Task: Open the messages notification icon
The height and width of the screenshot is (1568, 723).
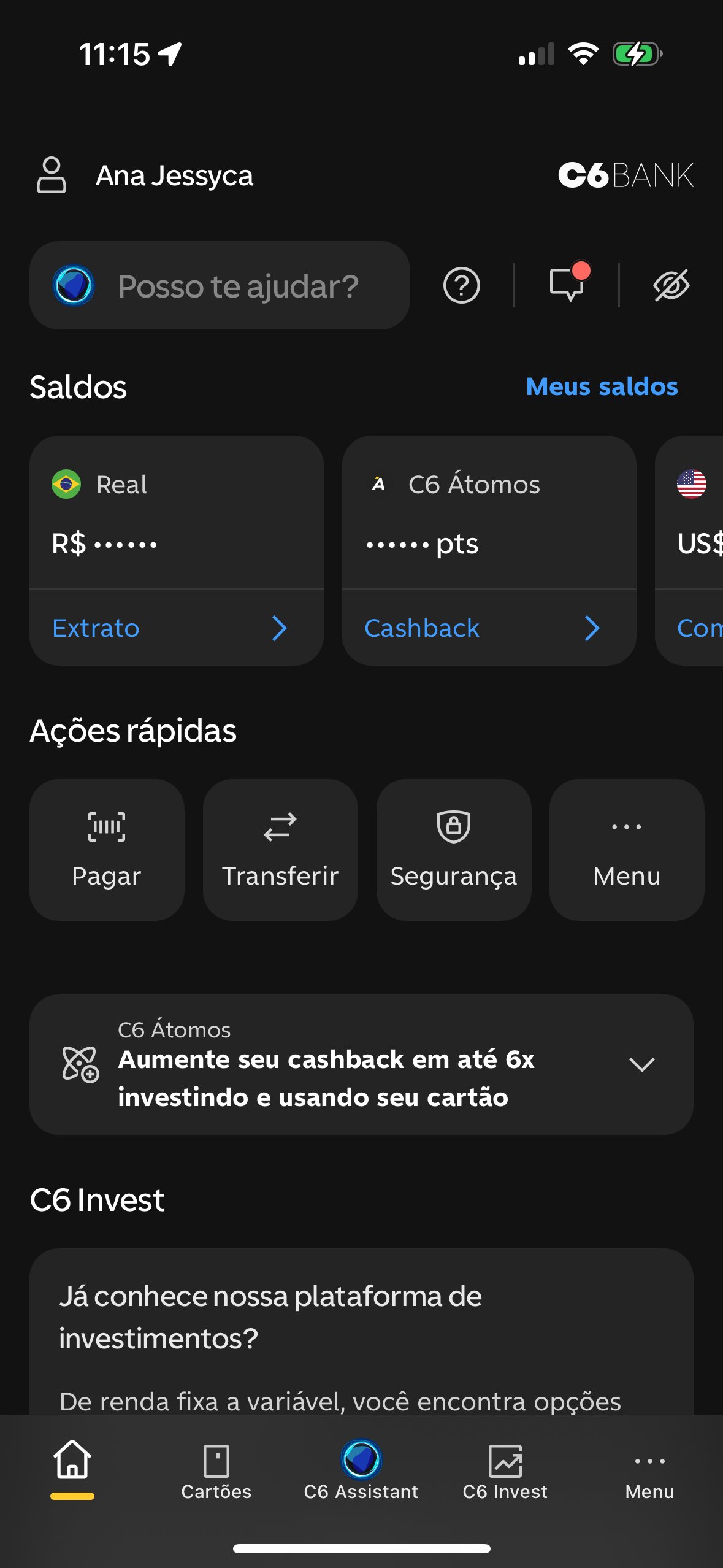Action: [568, 284]
